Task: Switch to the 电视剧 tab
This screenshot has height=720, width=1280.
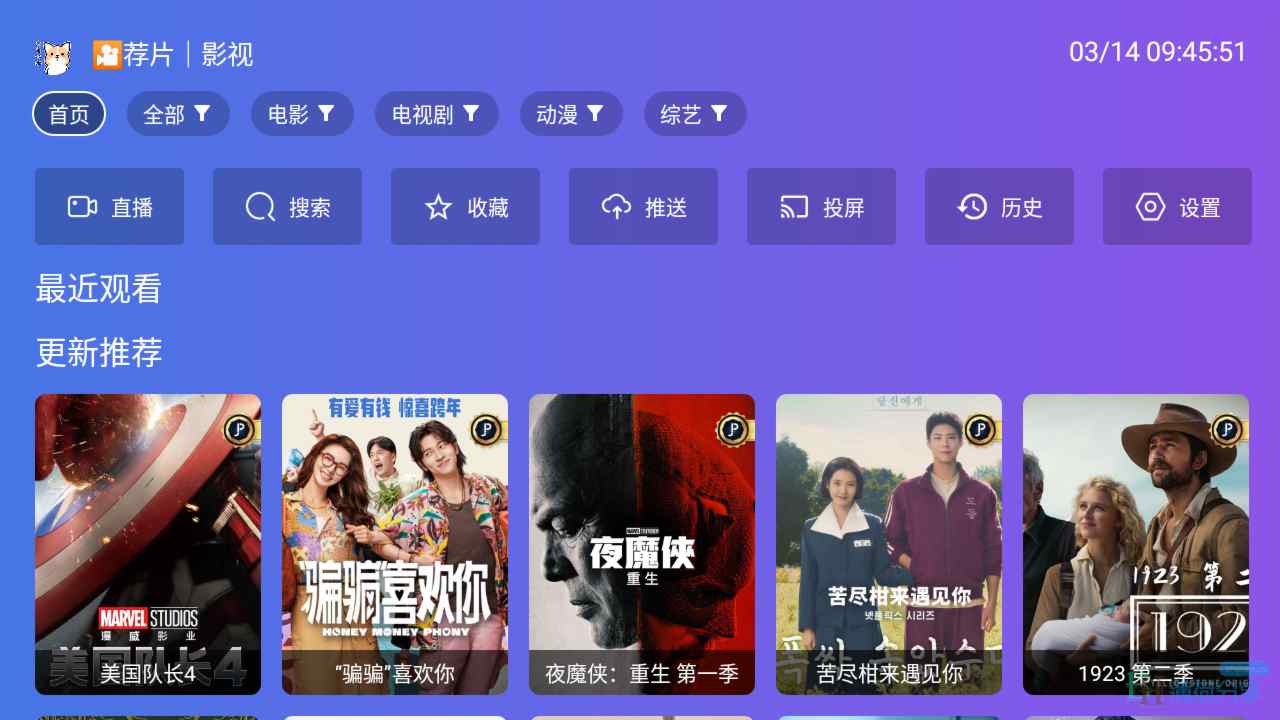Action: pyautogui.click(x=436, y=114)
